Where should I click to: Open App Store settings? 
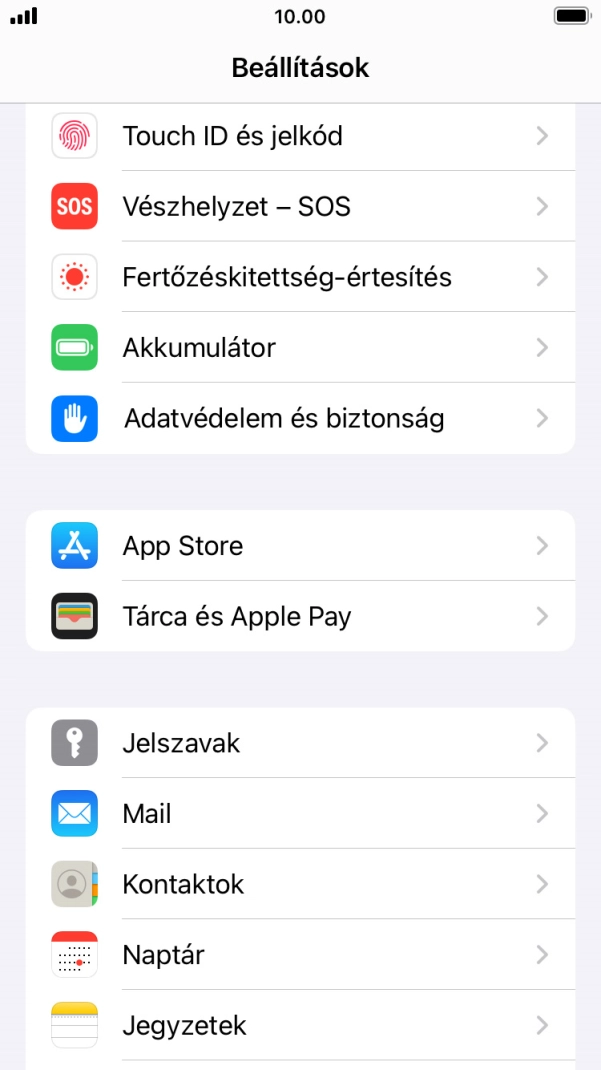[300, 546]
